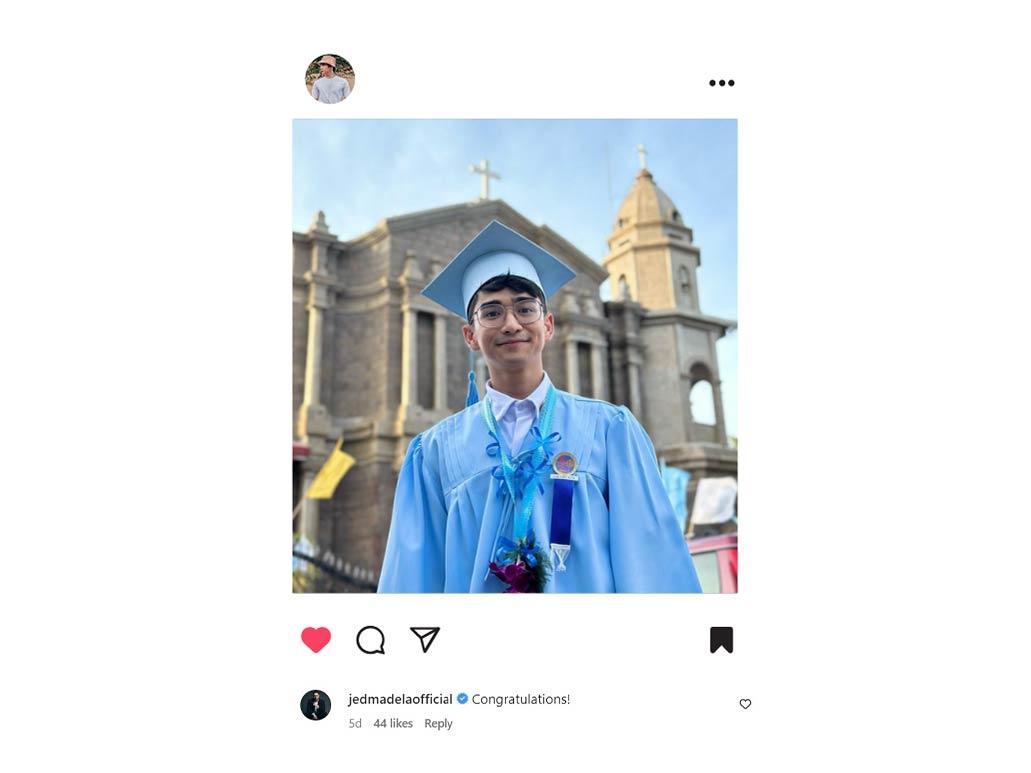View the 44 likes on the comment
The width and height of the screenshot is (1031, 773).
[x=393, y=723]
